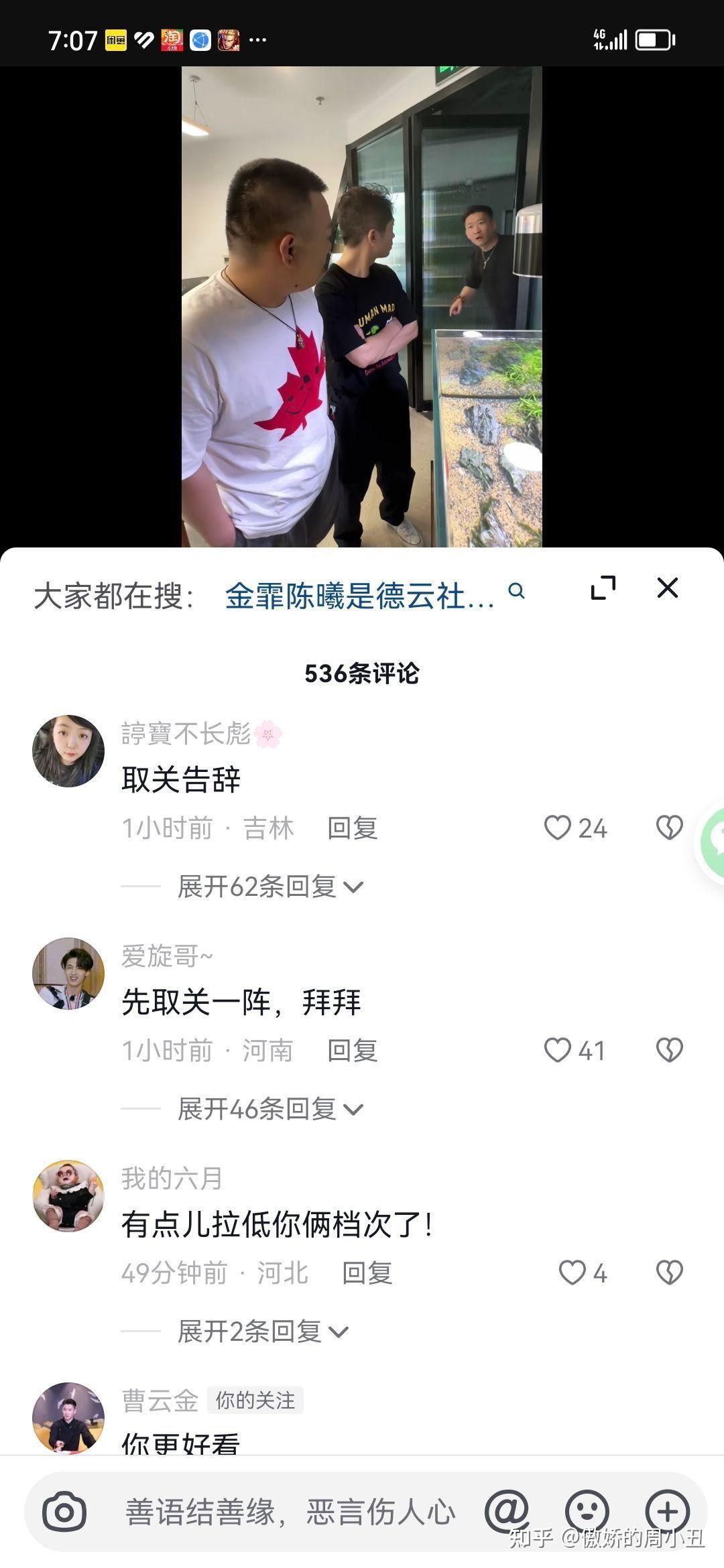Expand comments panel to full screen

click(x=603, y=588)
